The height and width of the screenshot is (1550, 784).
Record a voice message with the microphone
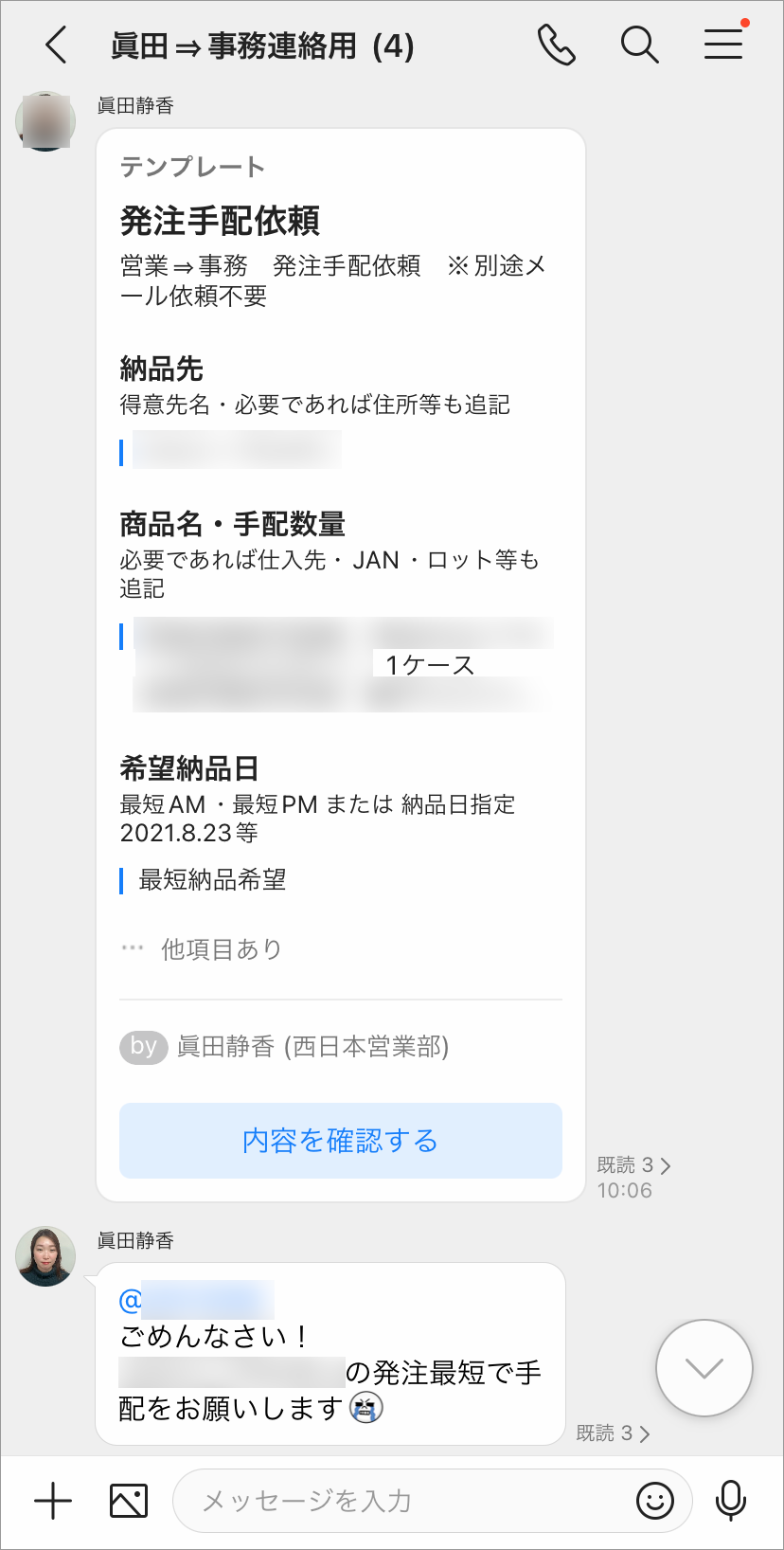tap(730, 1501)
